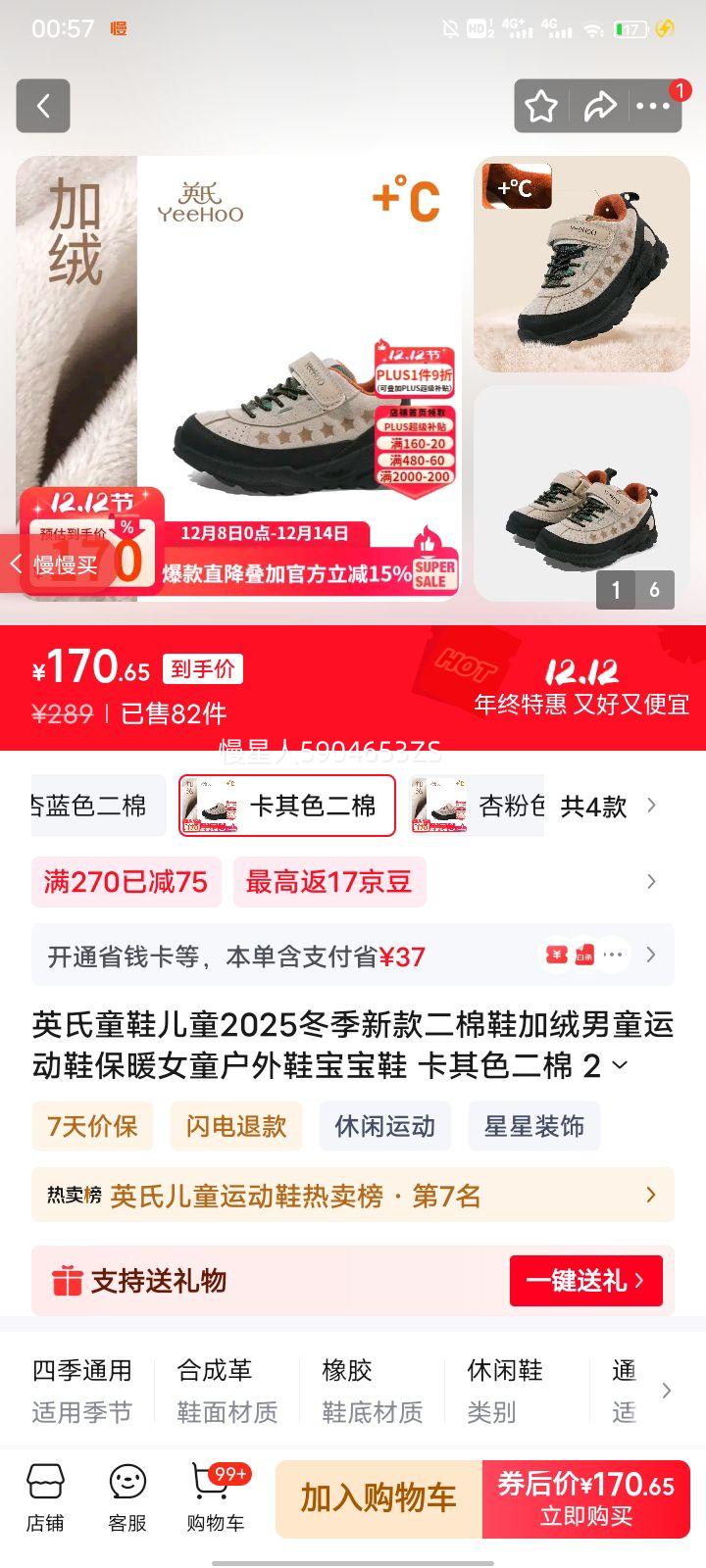This screenshot has height=1568, width=706.
Task: Open the 英氏儿童运动鞋热卖榜 ranking entry
Action: (353, 1196)
